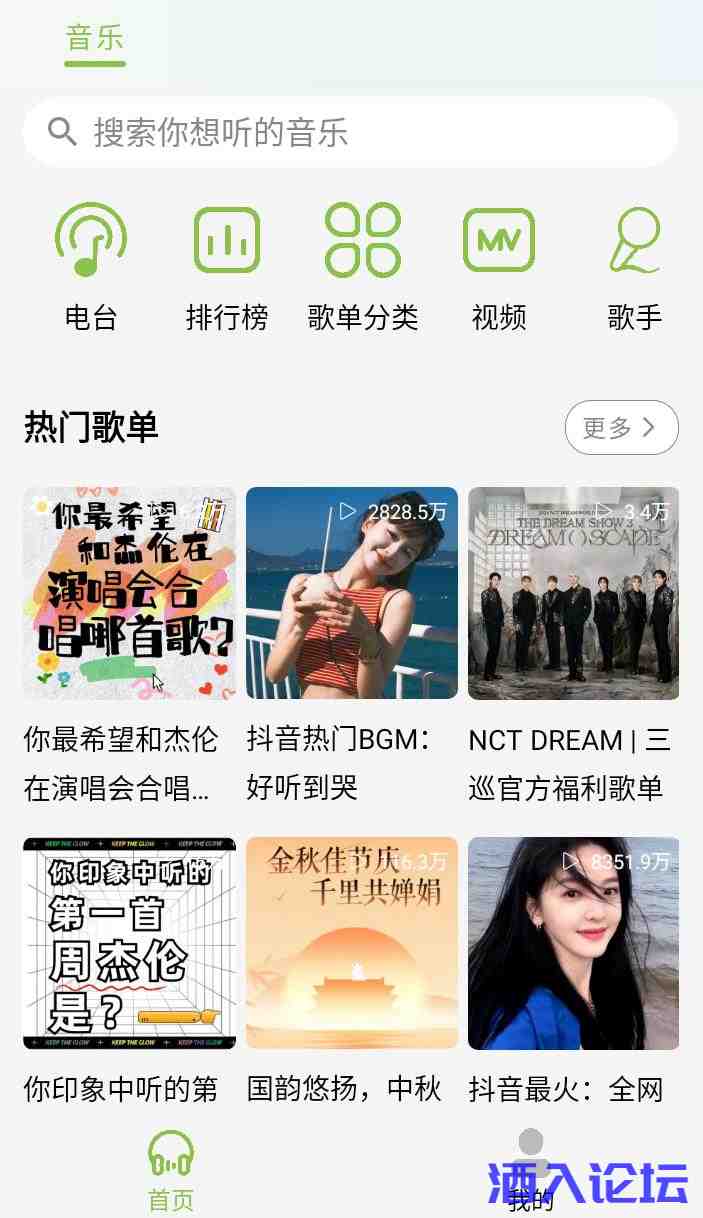Select the 音乐 top tab
This screenshot has width=703, height=1218.
pos(95,39)
